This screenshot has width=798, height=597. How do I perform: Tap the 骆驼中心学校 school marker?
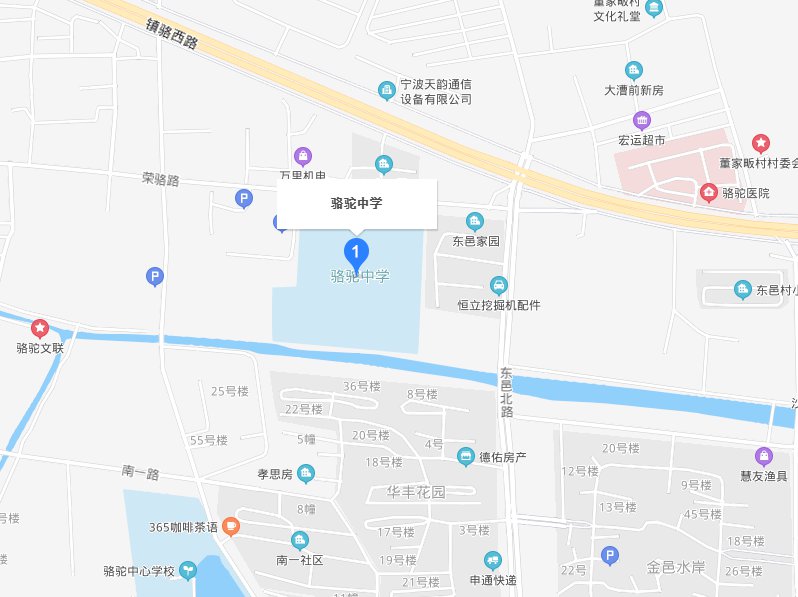[x=189, y=572]
